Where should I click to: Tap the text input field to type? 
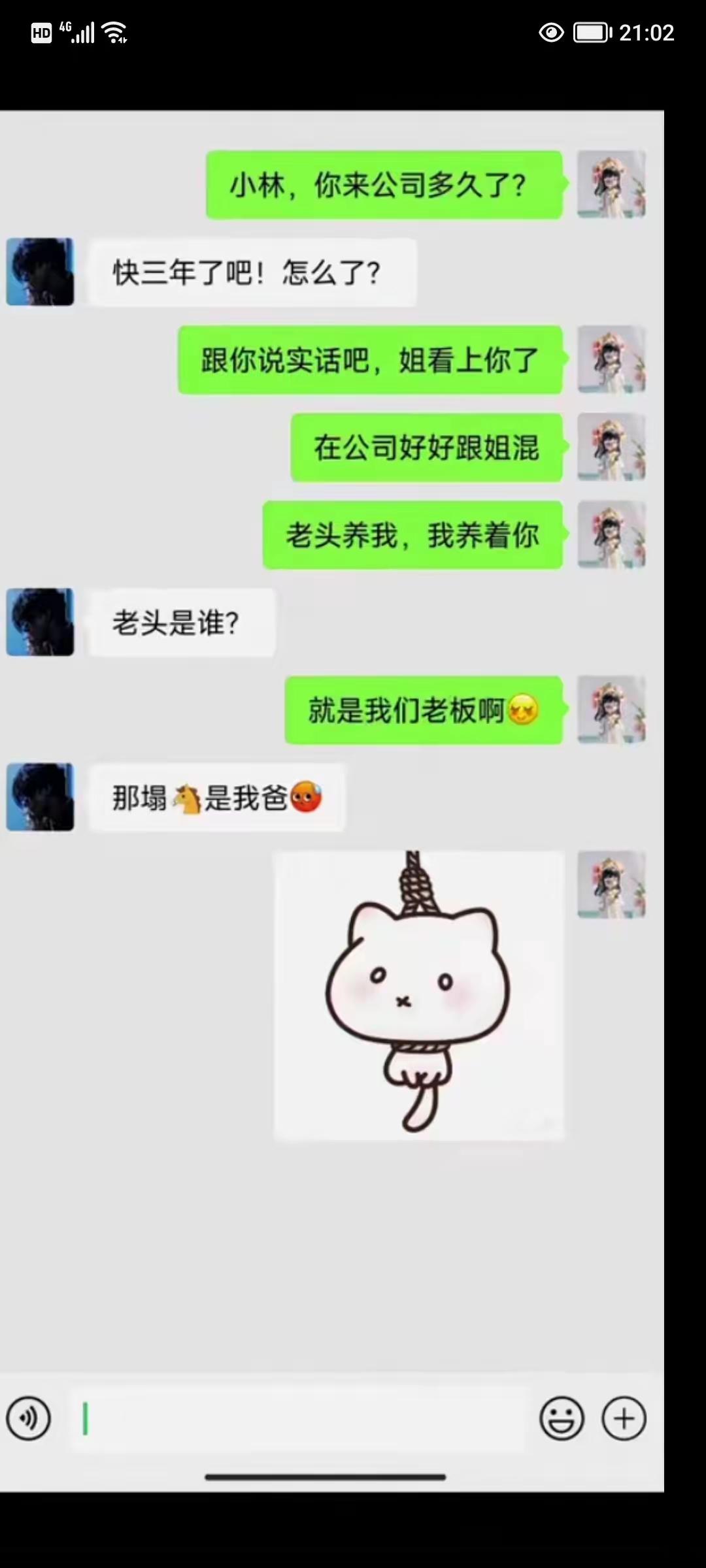pos(294,1418)
